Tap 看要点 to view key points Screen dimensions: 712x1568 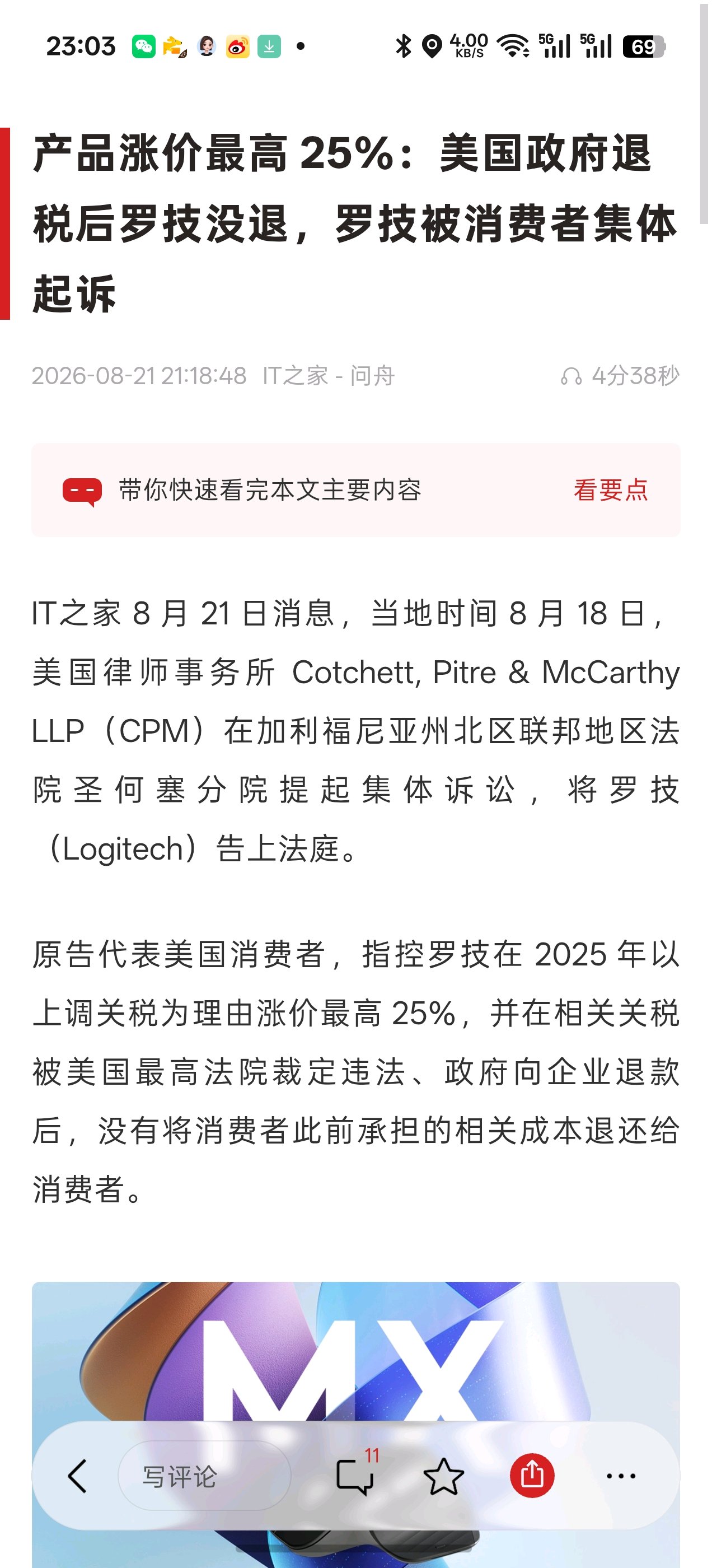pyautogui.click(x=610, y=490)
